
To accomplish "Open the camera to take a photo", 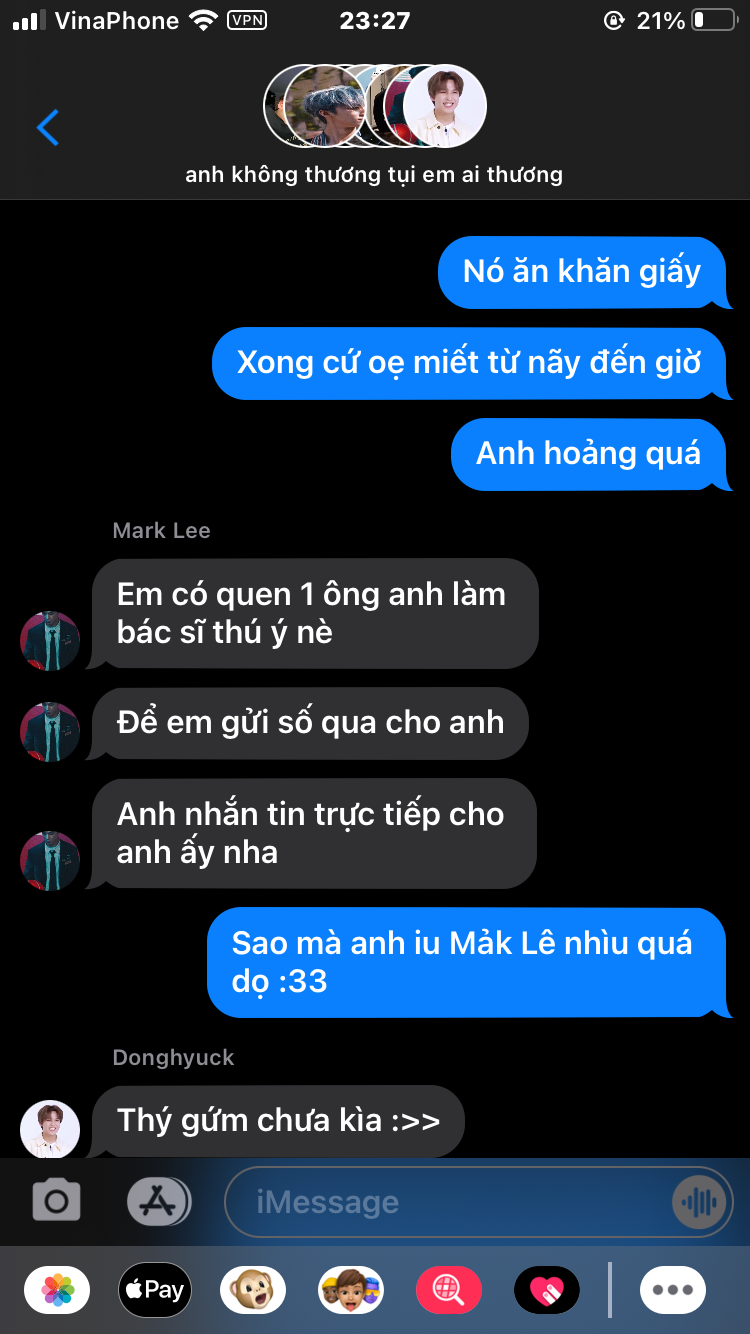I will coord(56,1201).
